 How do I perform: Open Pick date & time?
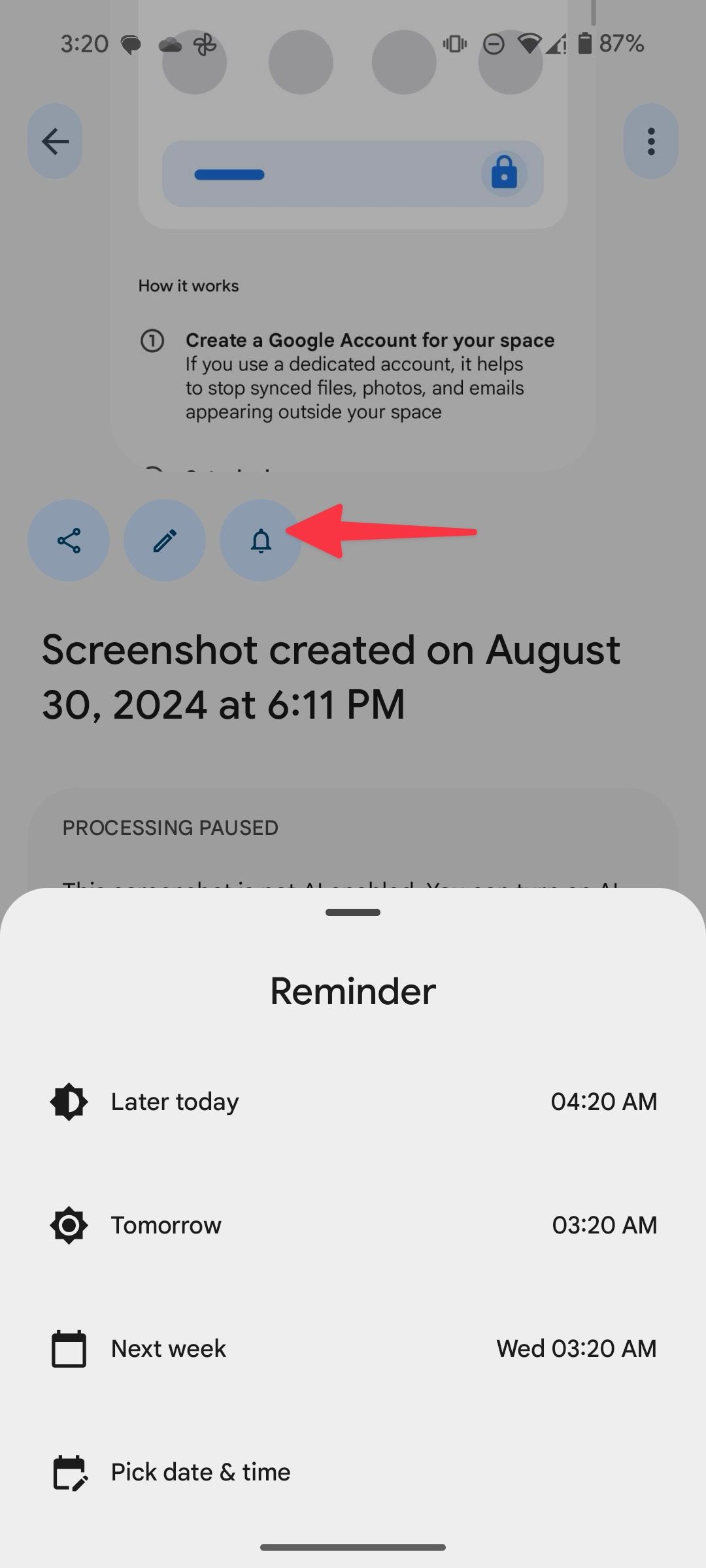tap(353, 1472)
